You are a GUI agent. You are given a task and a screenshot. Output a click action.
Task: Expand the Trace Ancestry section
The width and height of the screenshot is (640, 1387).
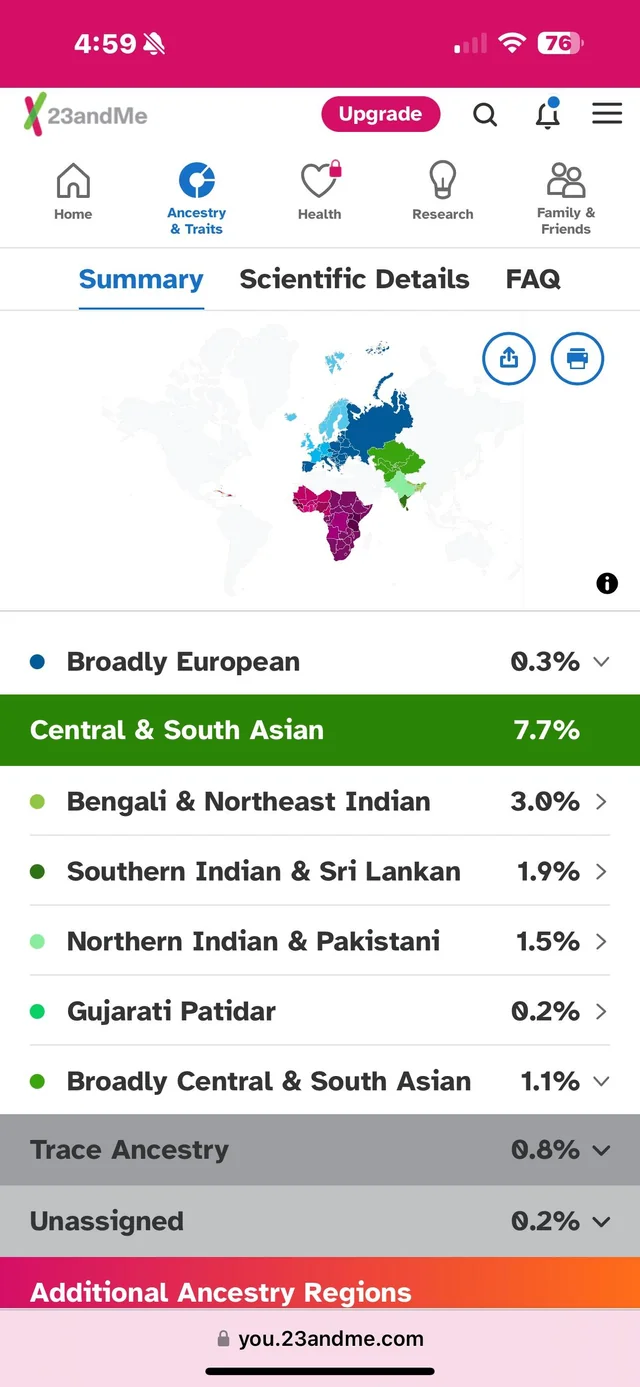tap(320, 1150)
